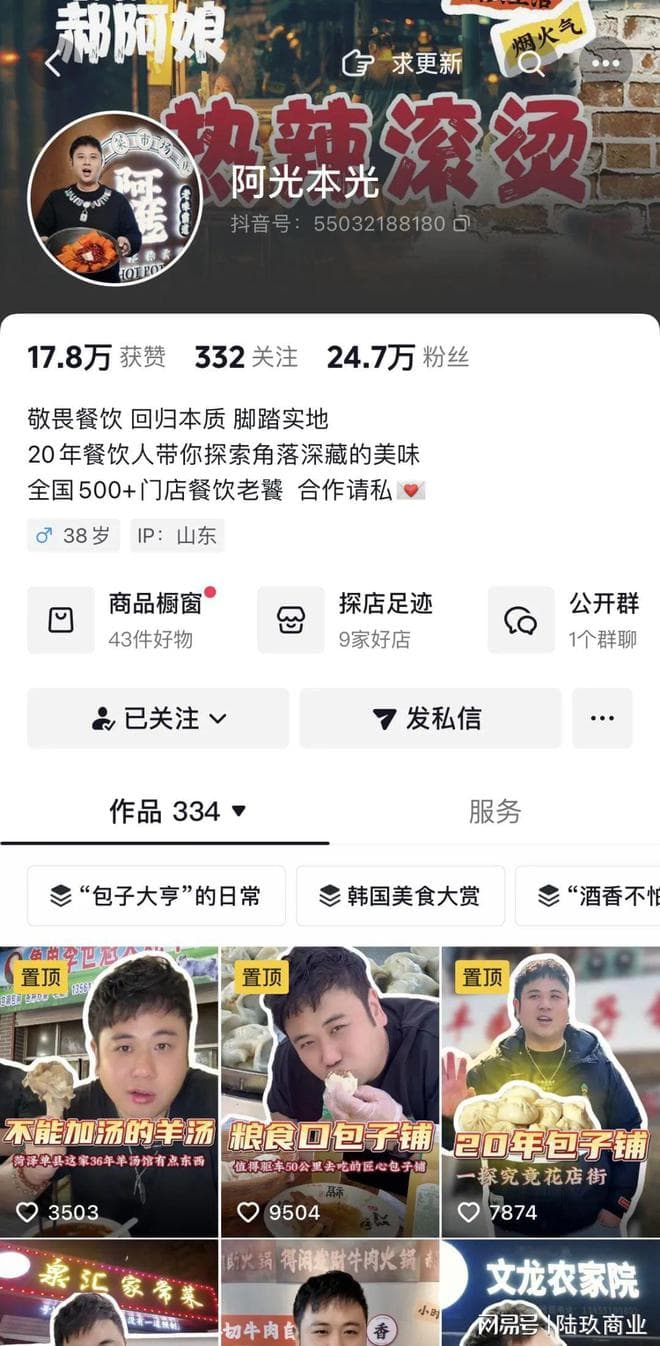
Task: Expand the 已关注 following options
Action: pyautogui.click(x=158, y=718)
